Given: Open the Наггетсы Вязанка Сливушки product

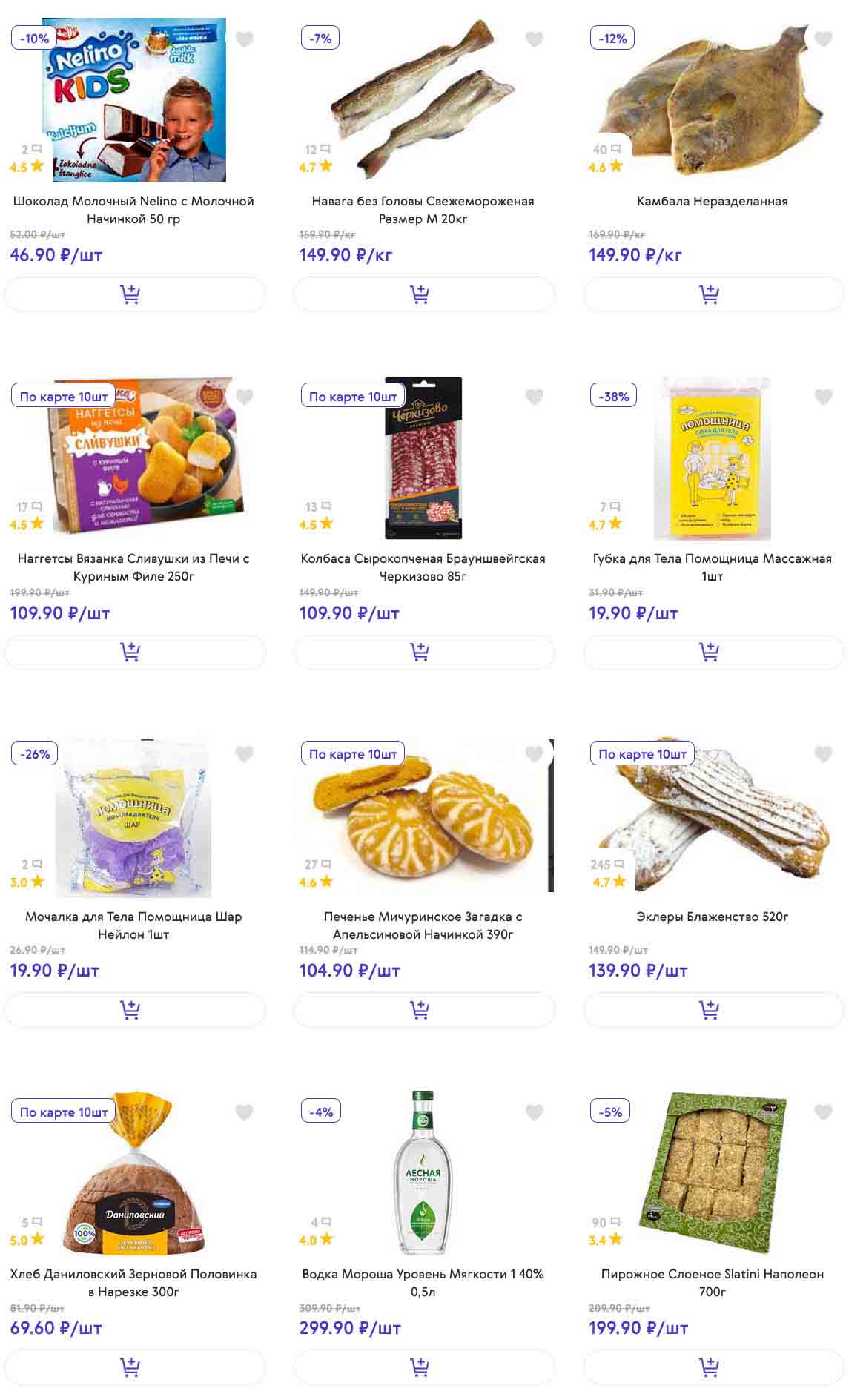Looking at the screenshot, I should [133, 567].
